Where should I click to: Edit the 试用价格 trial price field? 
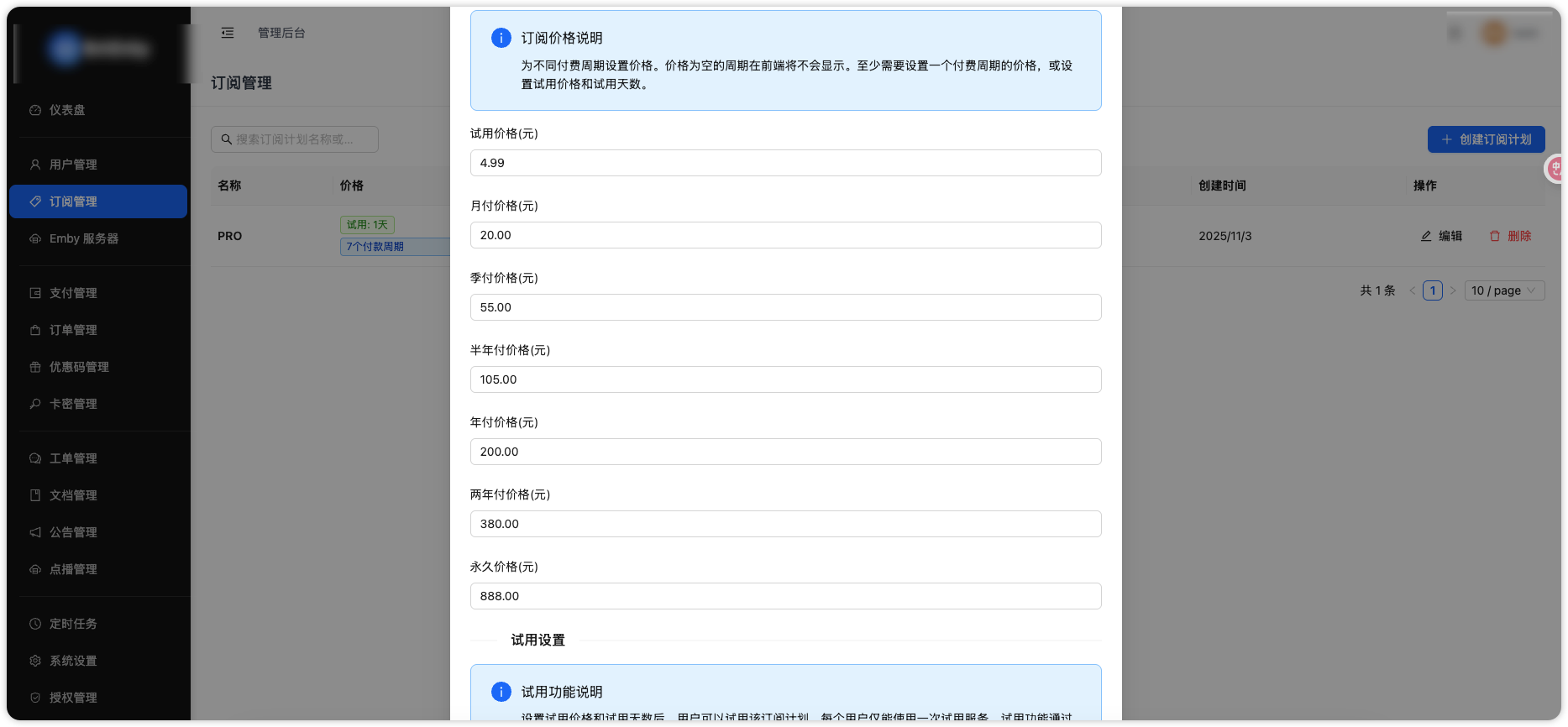click(785, 163)
